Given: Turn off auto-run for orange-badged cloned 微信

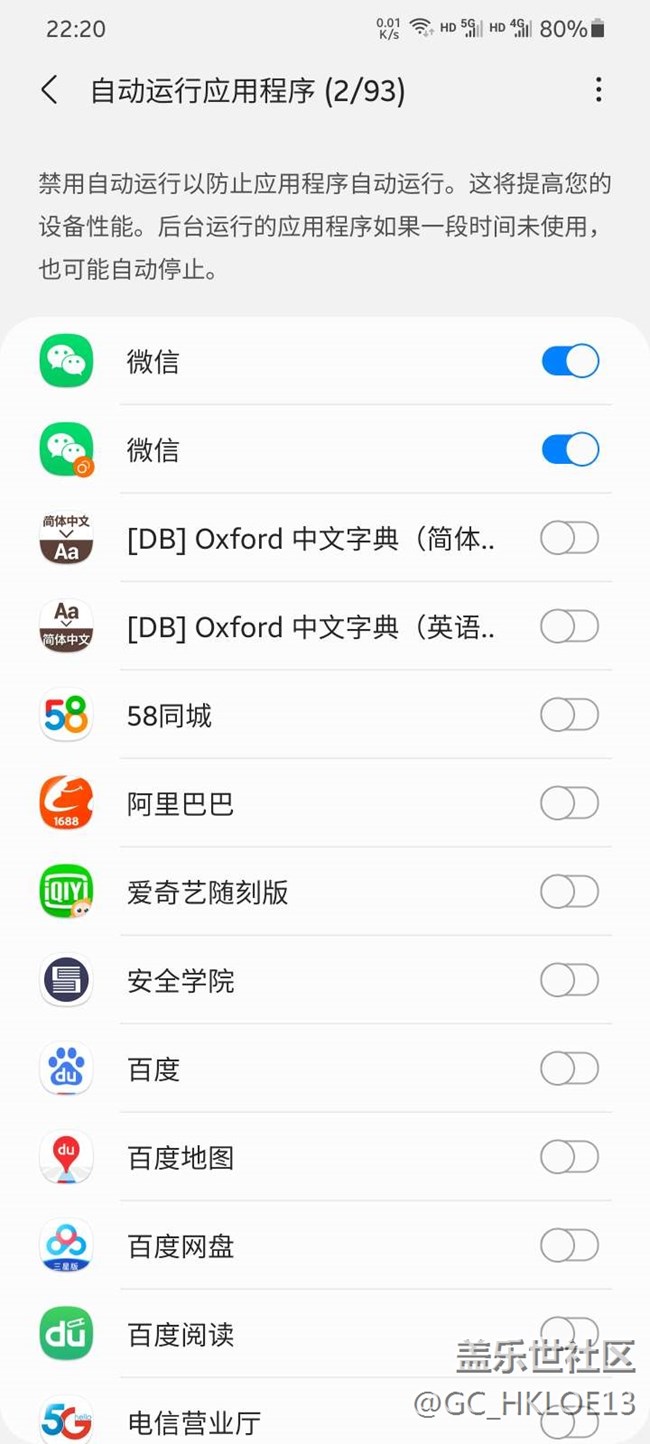Looking at the screenshot, I should point(570,450).
